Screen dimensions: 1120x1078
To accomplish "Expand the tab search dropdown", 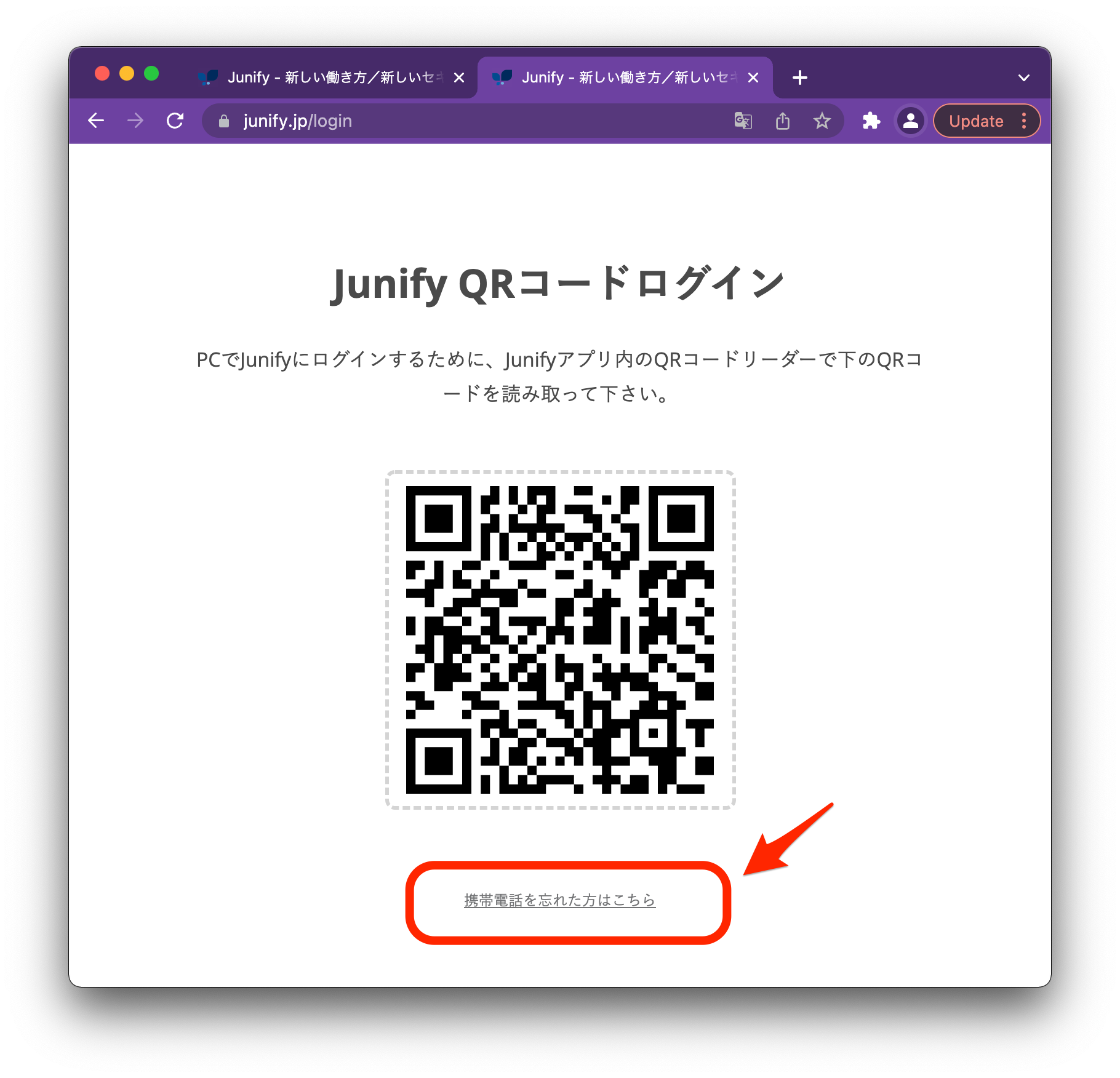I will click(1023, 78).
